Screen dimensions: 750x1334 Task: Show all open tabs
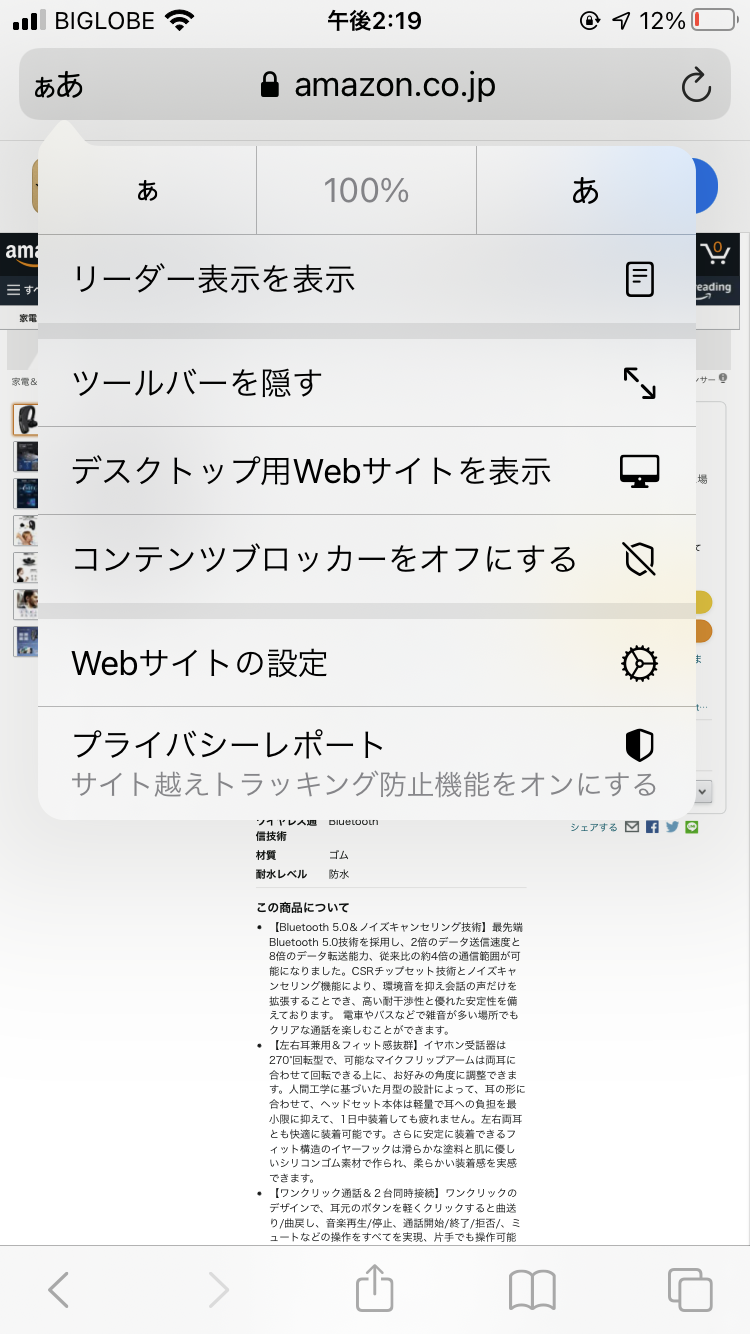pyautogui.click(x=689, y=1290)
